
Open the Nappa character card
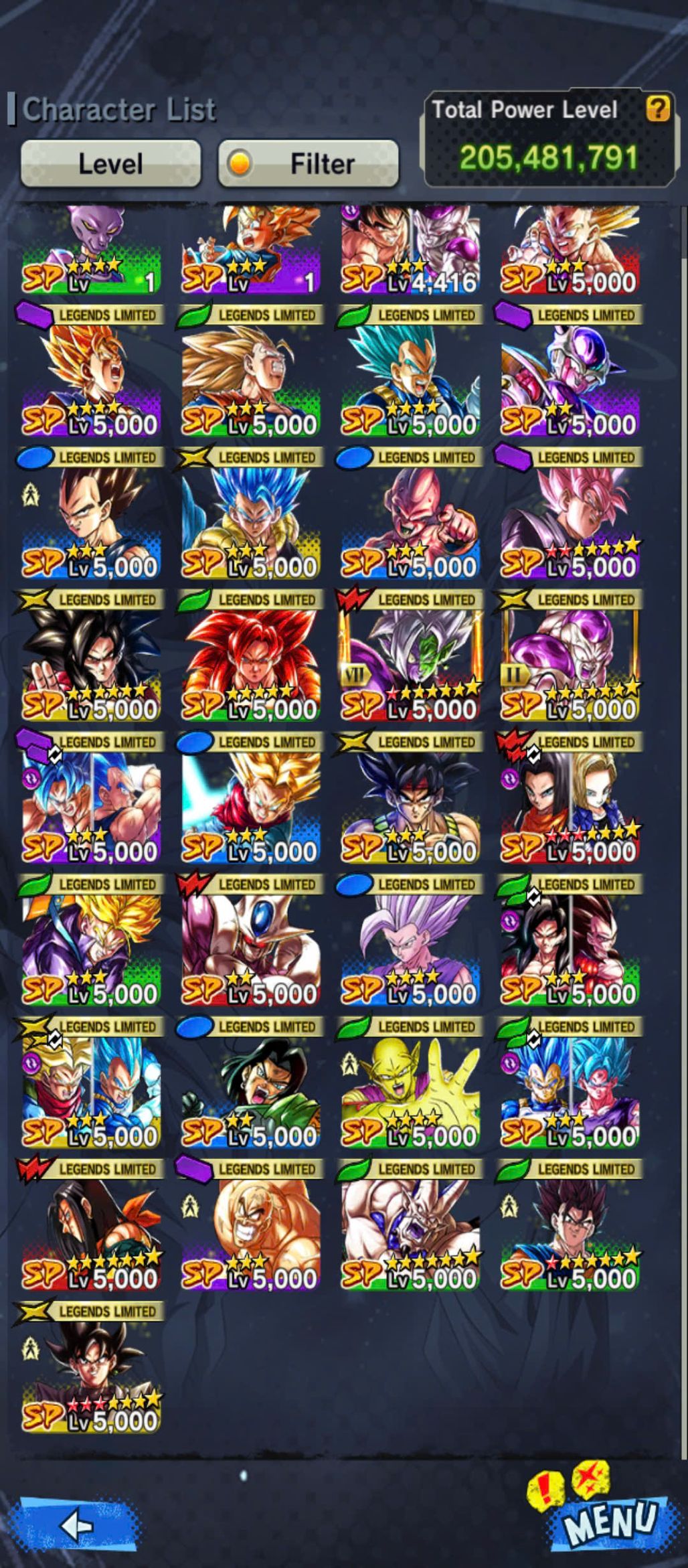[x=250, y=1233]
